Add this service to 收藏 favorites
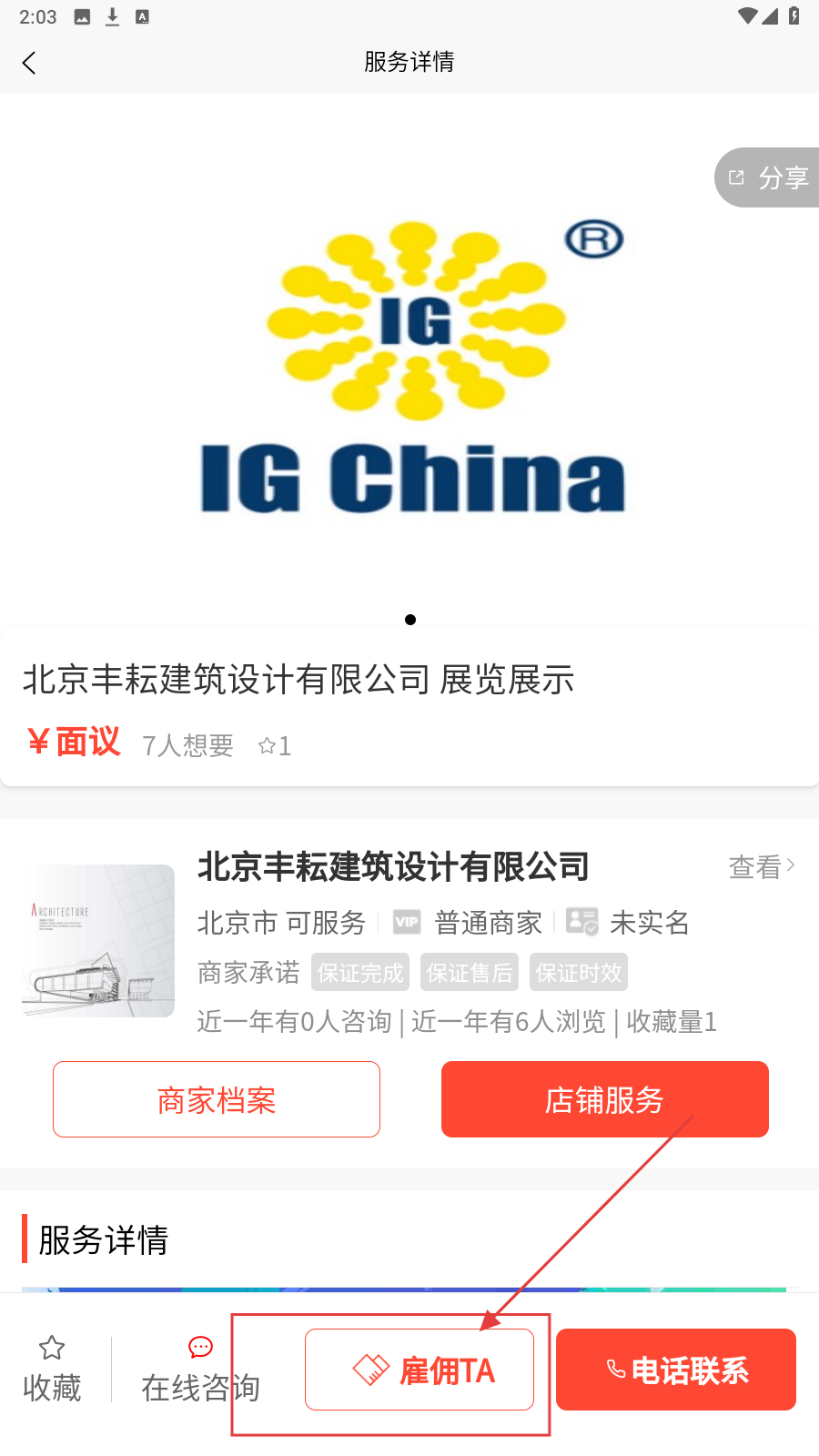 52,1370
